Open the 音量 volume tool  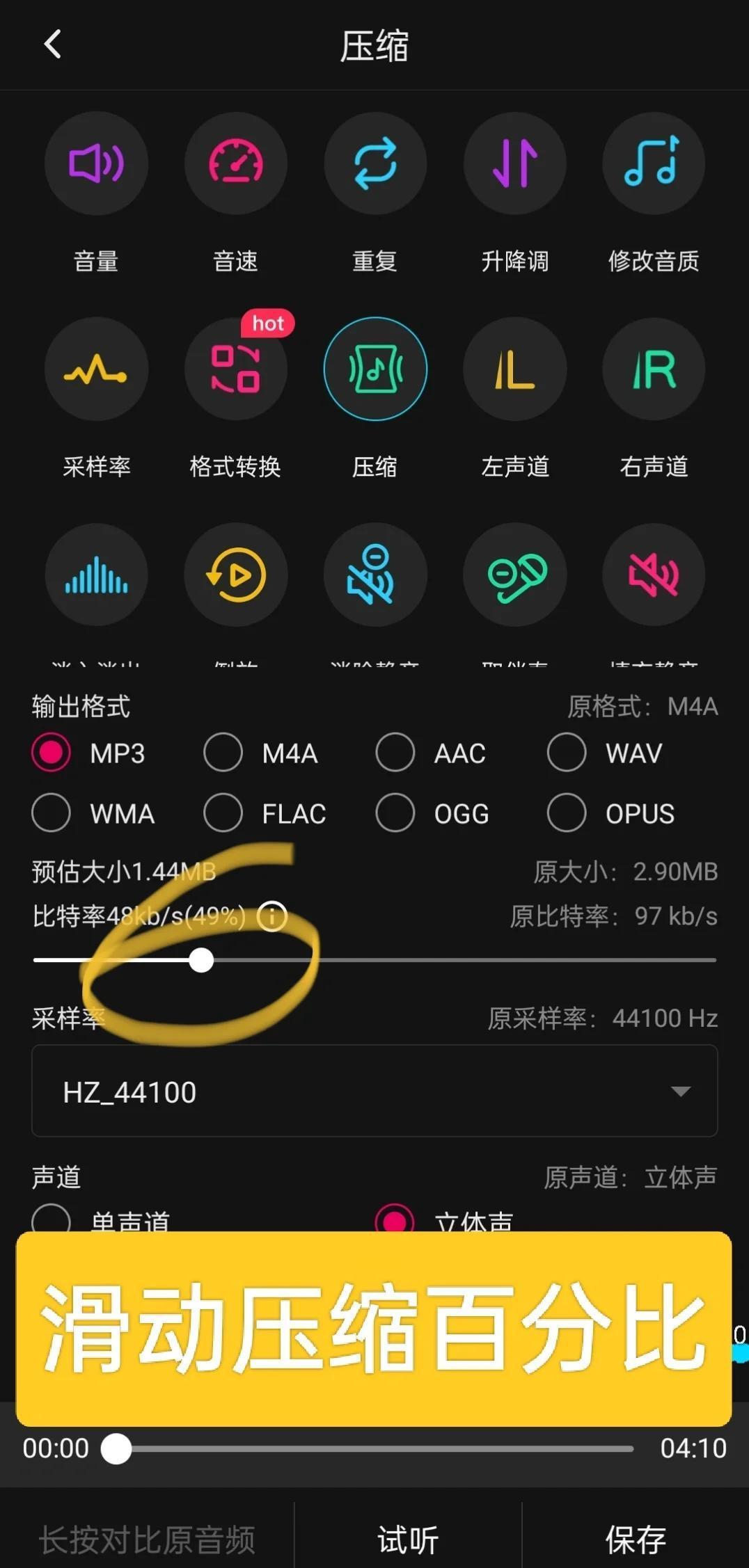[x=96, y=164]
